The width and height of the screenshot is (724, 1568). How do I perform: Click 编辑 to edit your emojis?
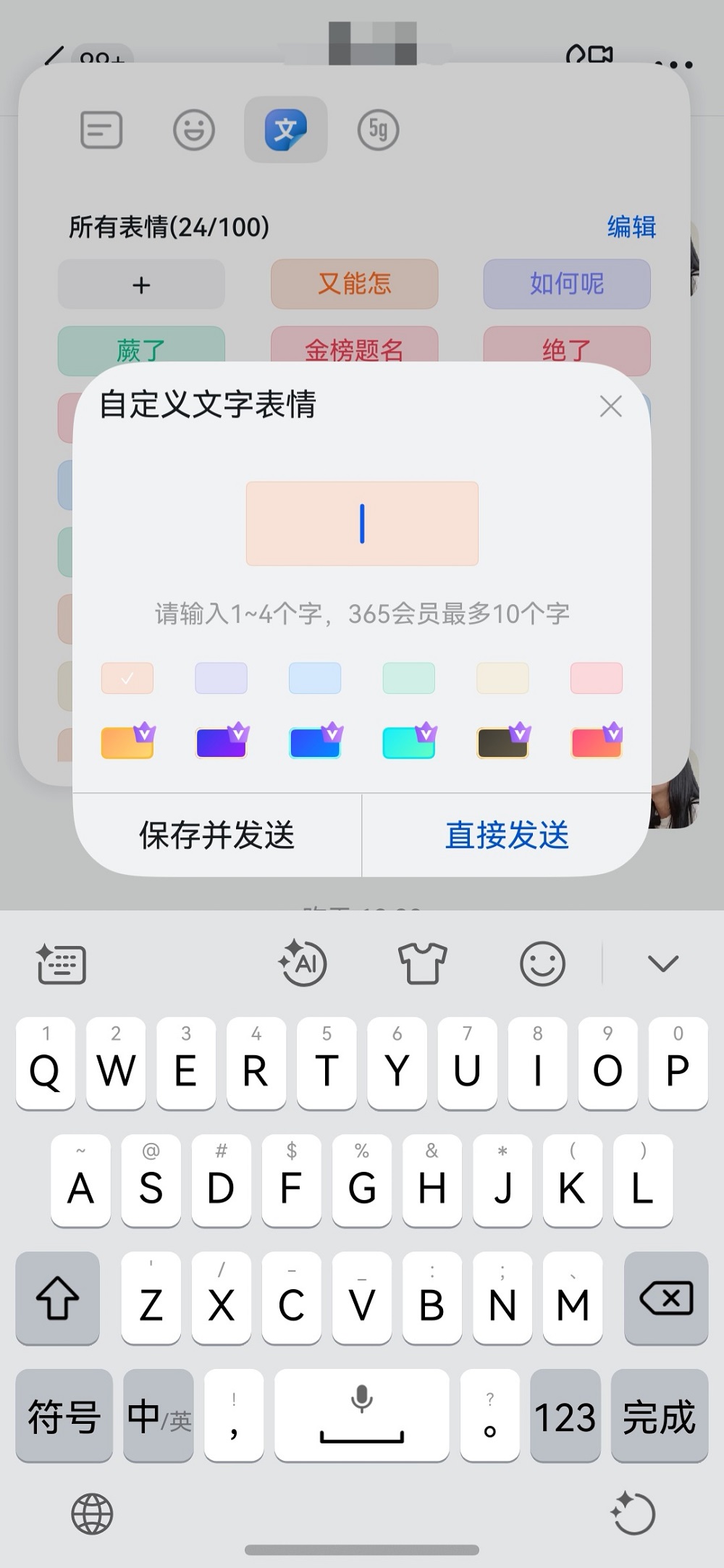(629, 227)
